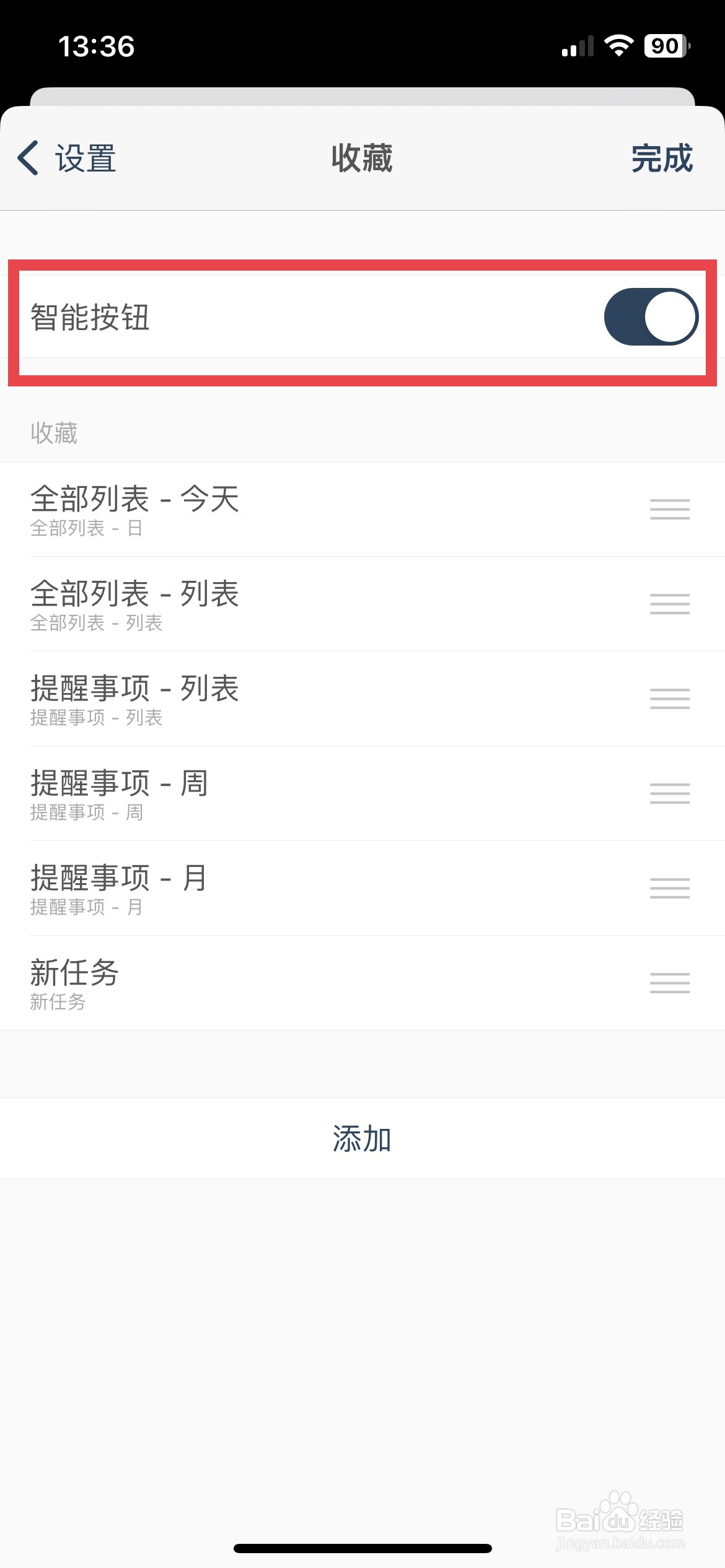Select the 提醒事项 - 列表 row
The height and width of the screenshot is (1568, 725).
362,699
